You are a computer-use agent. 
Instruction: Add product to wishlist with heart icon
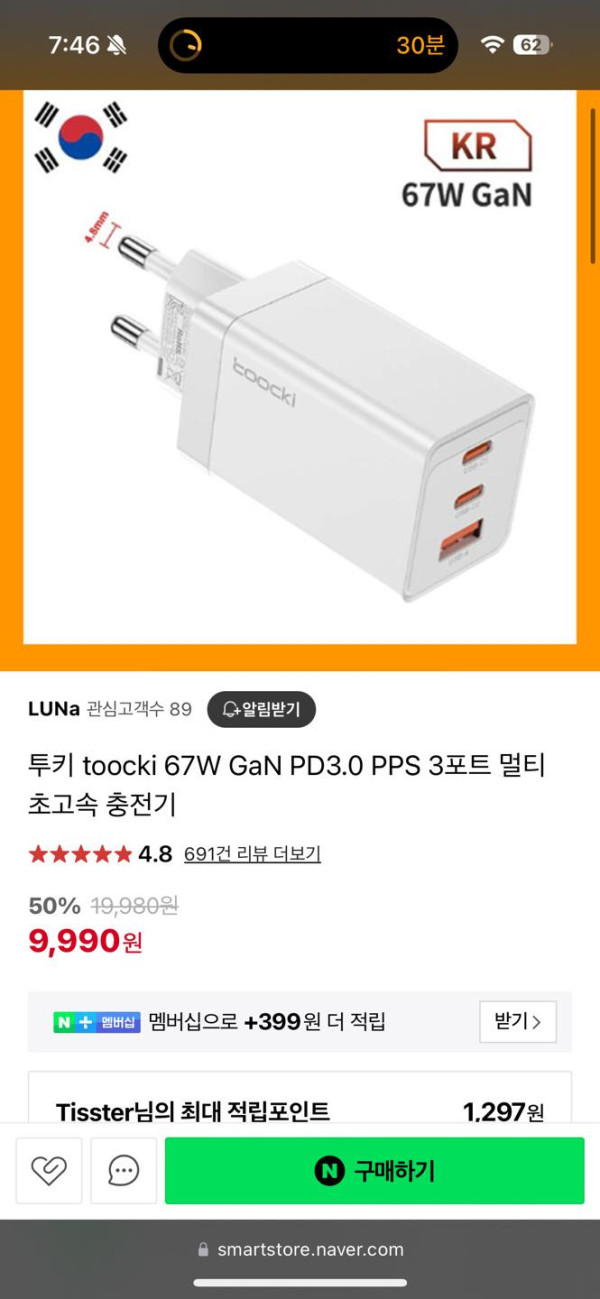point(49,1170)
